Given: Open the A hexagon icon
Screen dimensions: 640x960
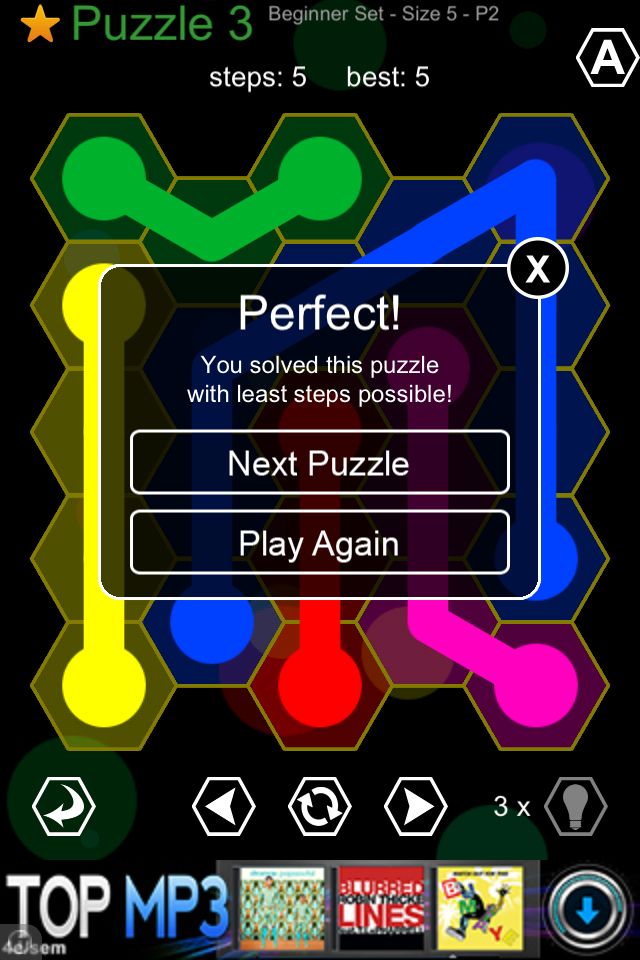Looking at the screenshot, I should [x=607, y=60].
